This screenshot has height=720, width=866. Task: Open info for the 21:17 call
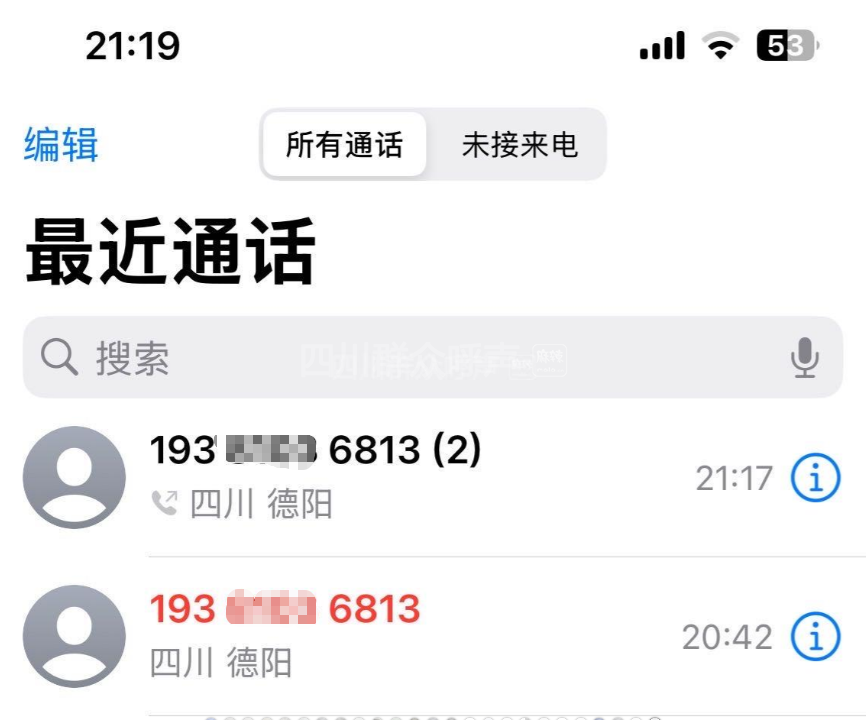(x=815, y=479)
